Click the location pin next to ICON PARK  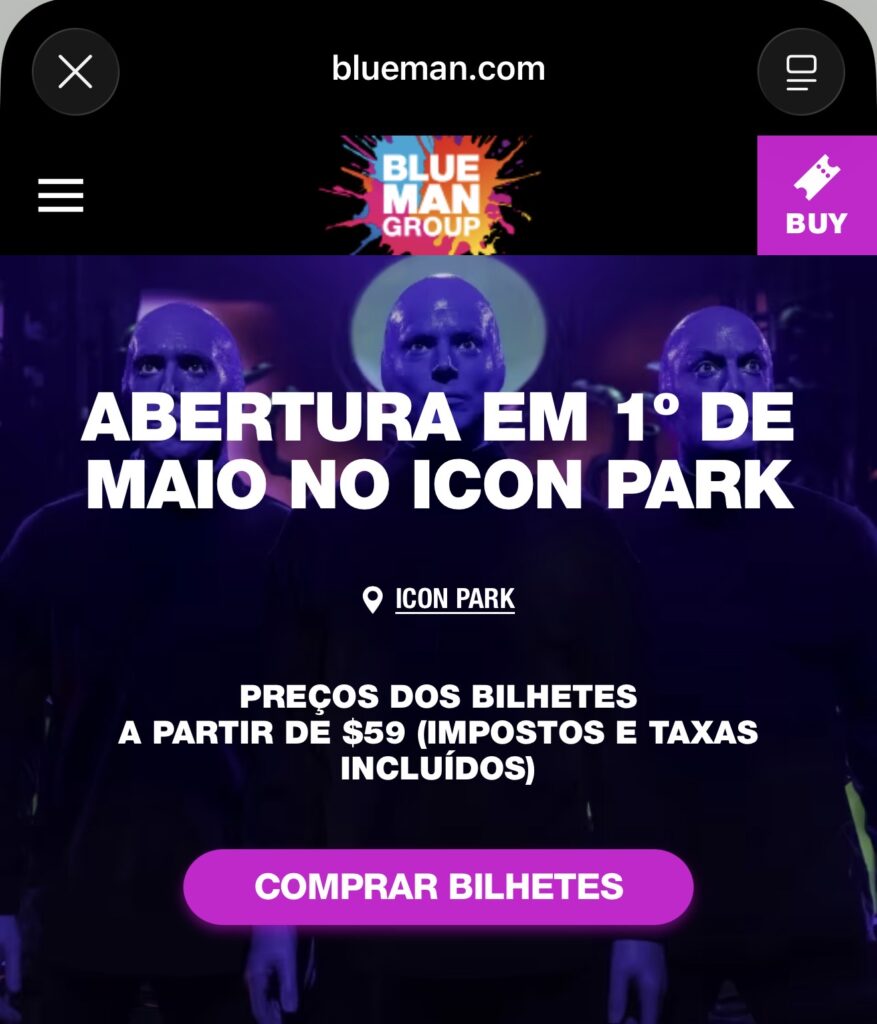[371, 601]
